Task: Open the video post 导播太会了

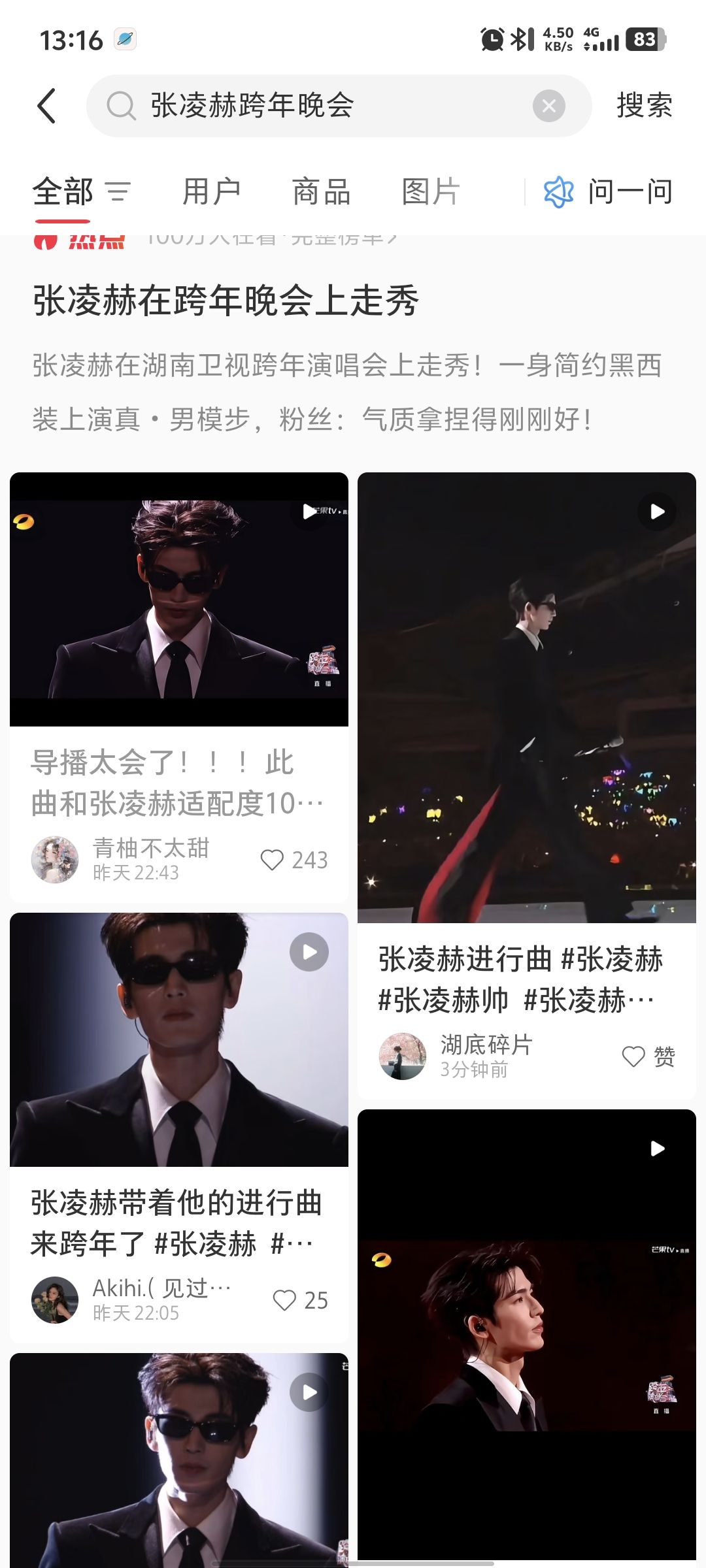Action: click(x=178, y=599)
